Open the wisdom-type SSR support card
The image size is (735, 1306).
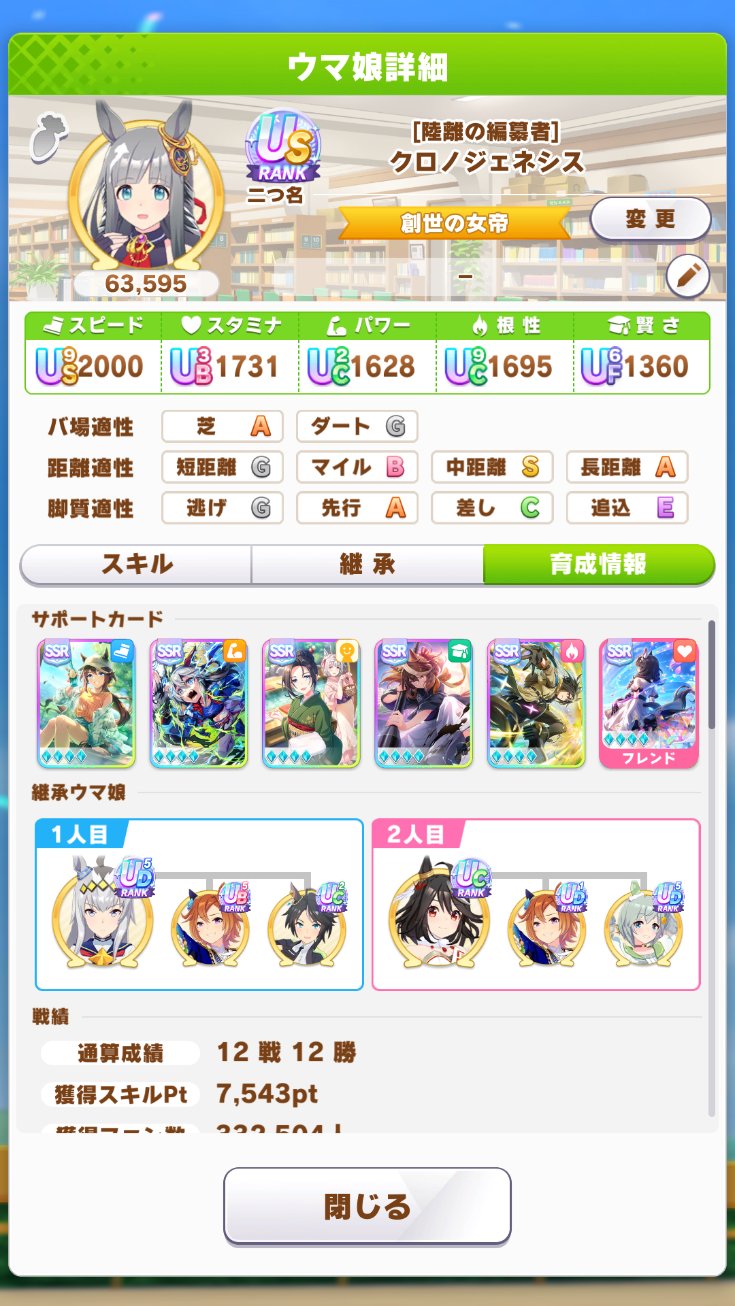coord(423,704)
